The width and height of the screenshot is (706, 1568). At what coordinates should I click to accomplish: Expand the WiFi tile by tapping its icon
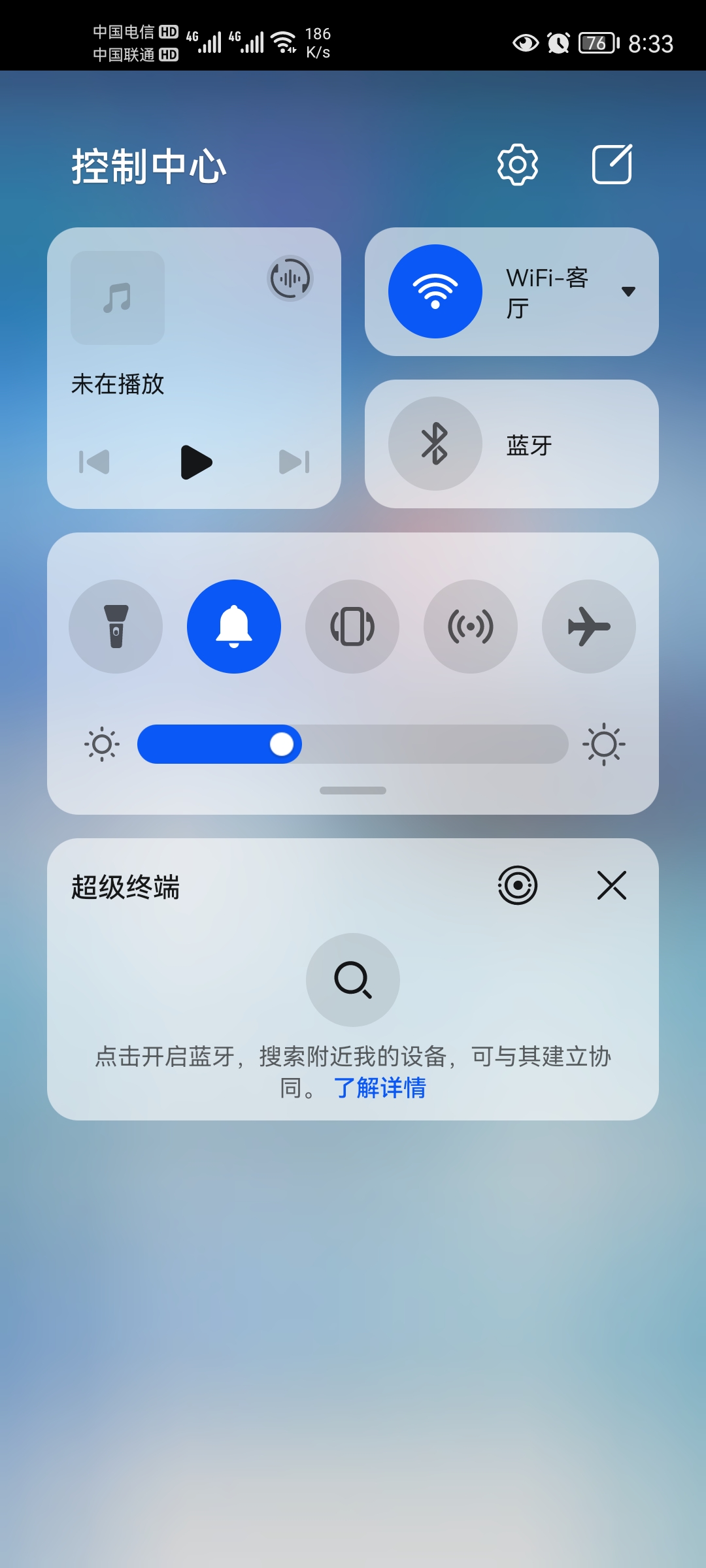tap(434, 293)
